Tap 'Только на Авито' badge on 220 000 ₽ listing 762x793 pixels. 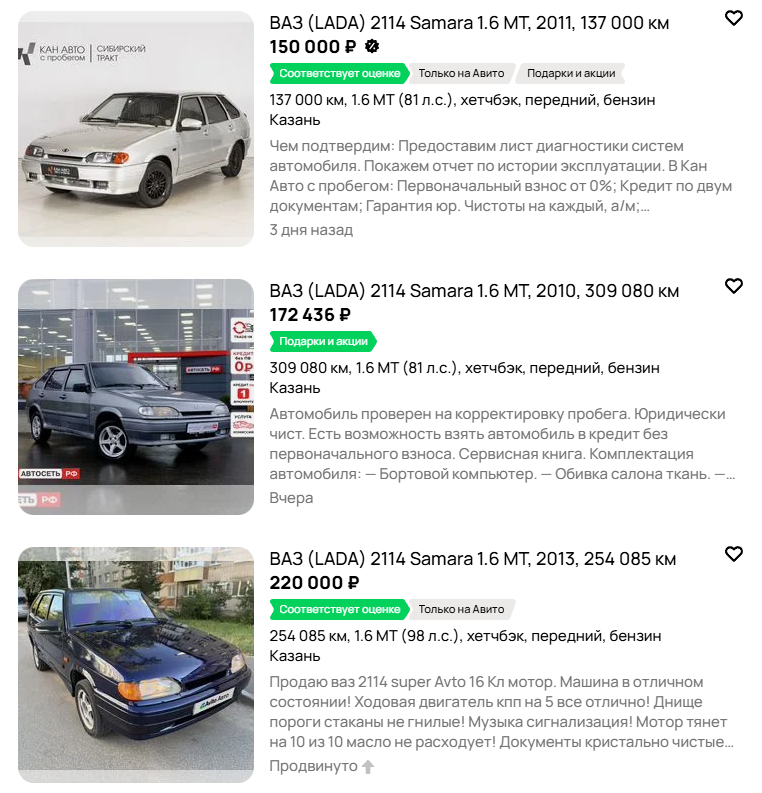[x=461, y=609]
